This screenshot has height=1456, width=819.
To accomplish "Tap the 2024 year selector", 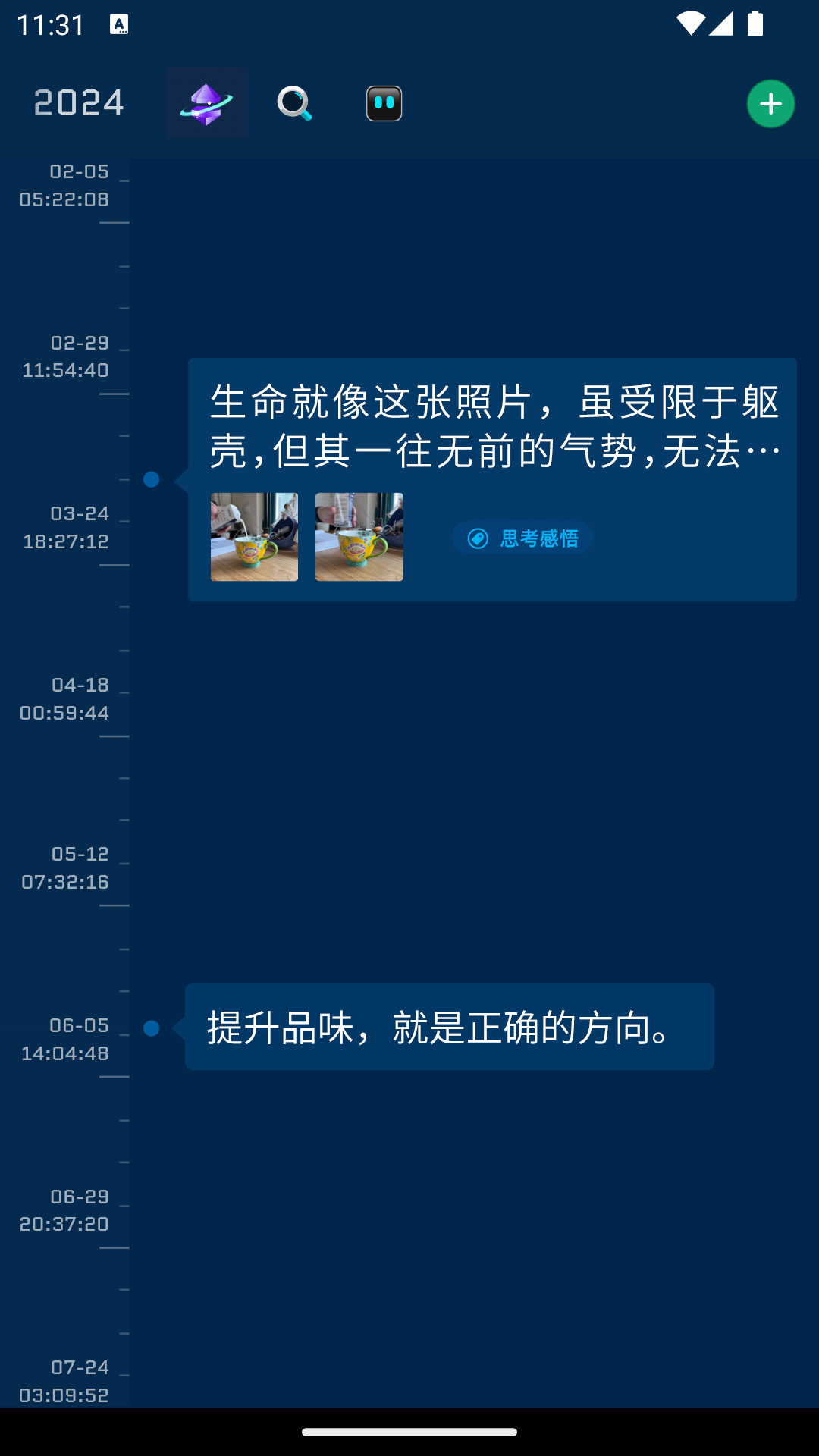I will (x=79, y=103).
